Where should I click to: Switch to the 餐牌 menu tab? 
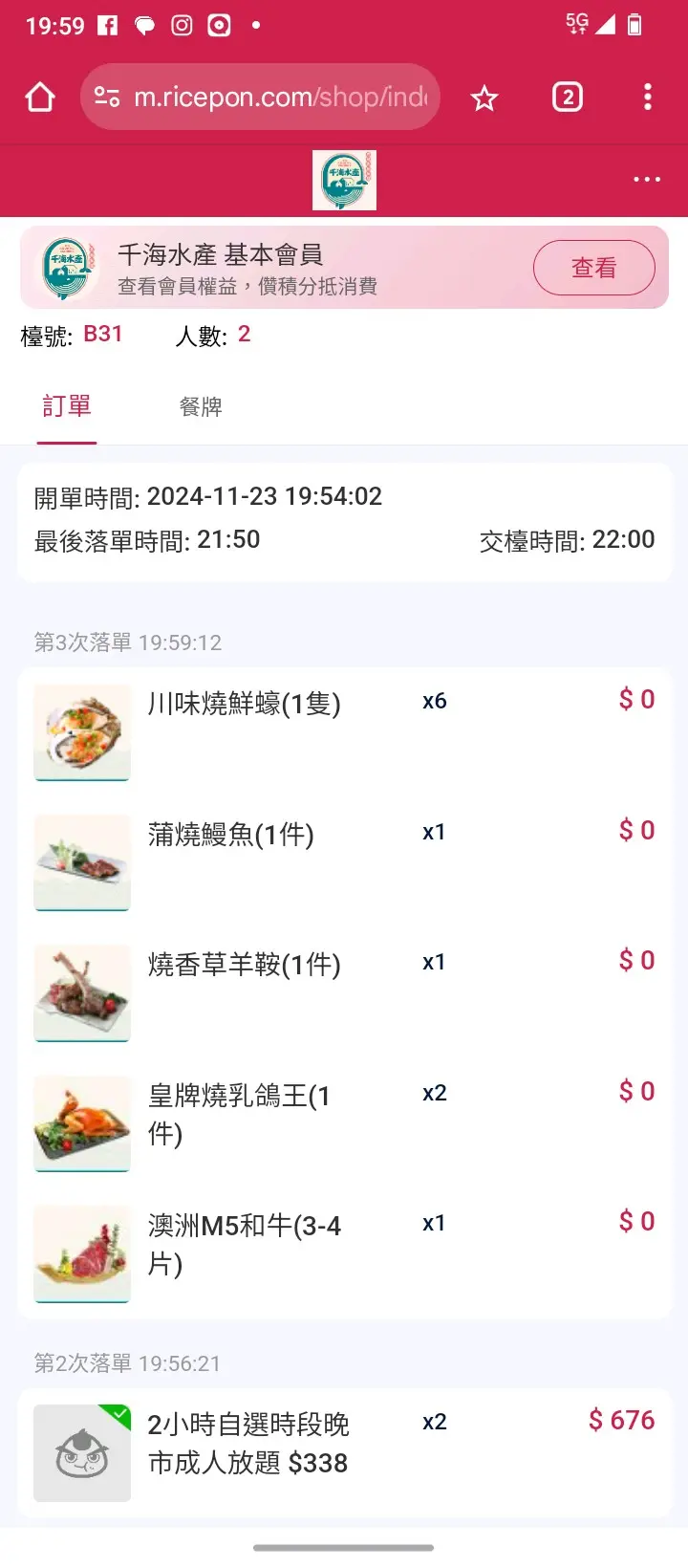[x=201, y=407]
